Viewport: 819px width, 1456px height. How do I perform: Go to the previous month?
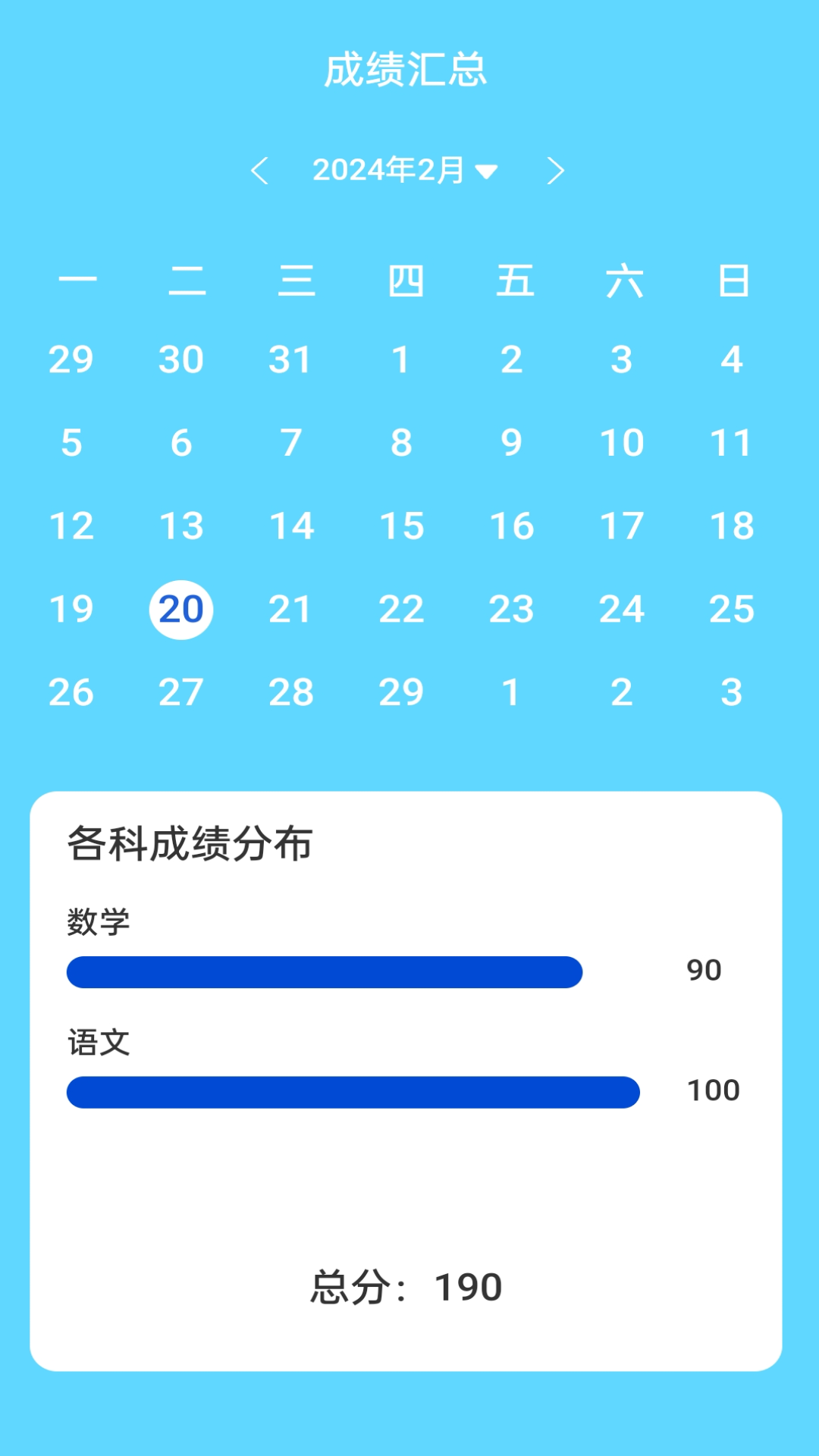262,171
